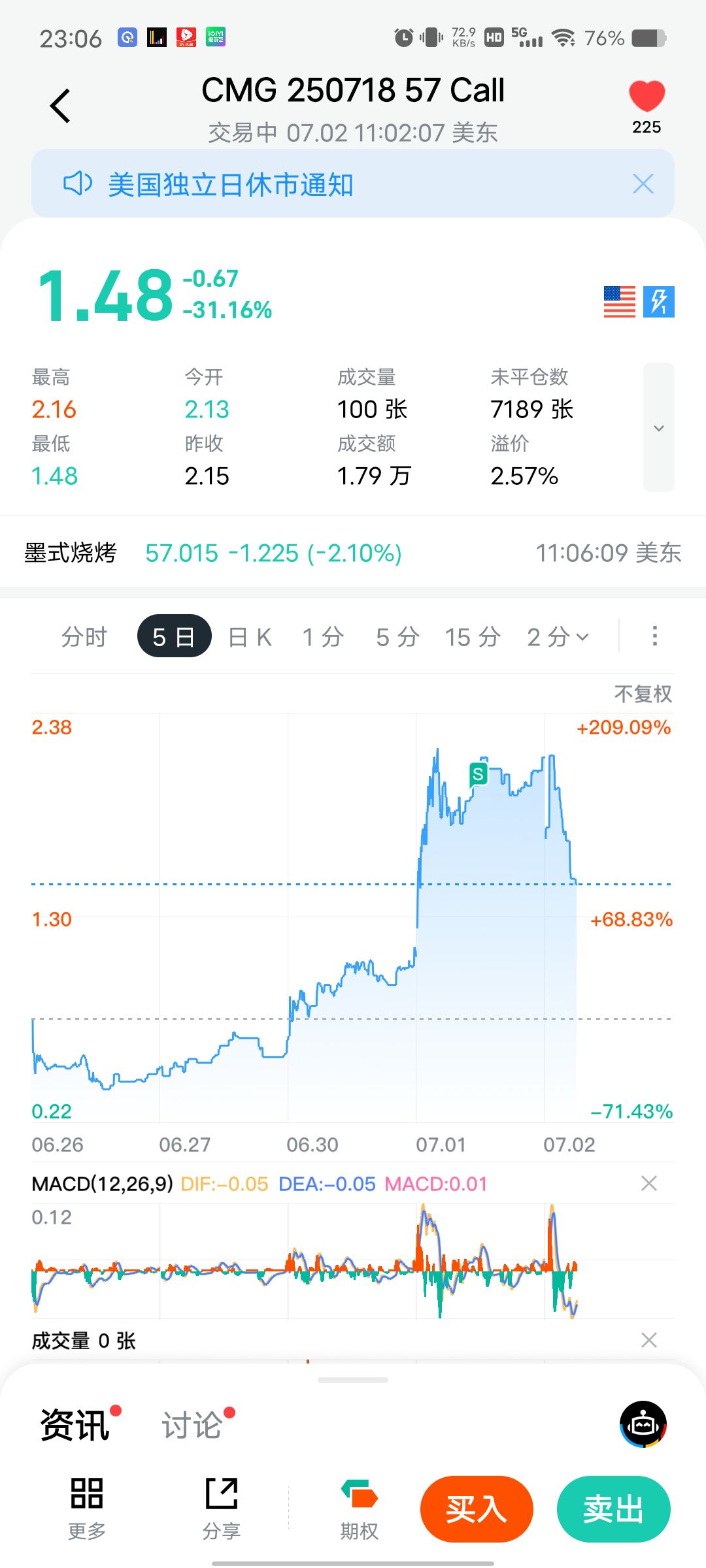The height and width of the screenshot is (1568, 706).
Task: Open the 美国独立日休市通知 notice
Action: click(230, 184)
